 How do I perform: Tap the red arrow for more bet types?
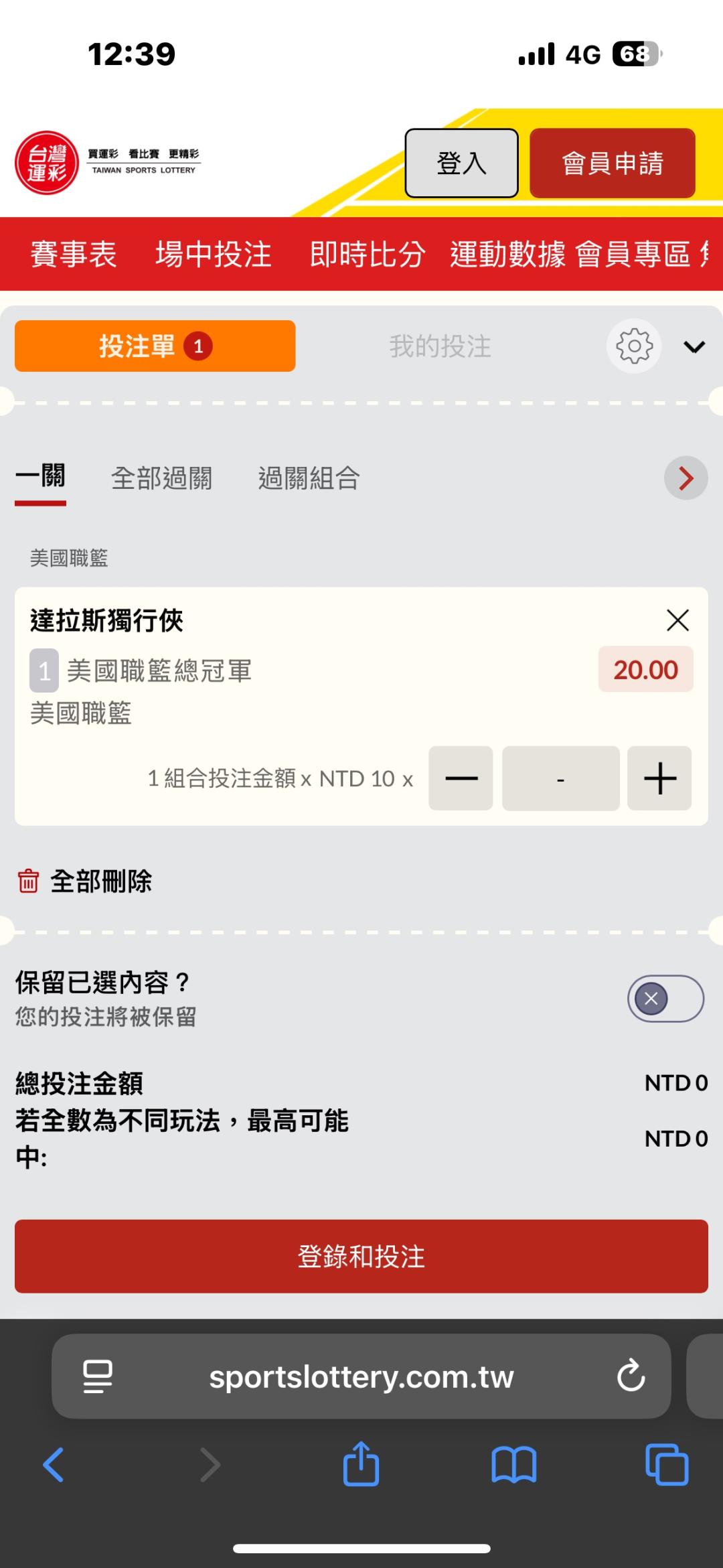click(686, 478)
